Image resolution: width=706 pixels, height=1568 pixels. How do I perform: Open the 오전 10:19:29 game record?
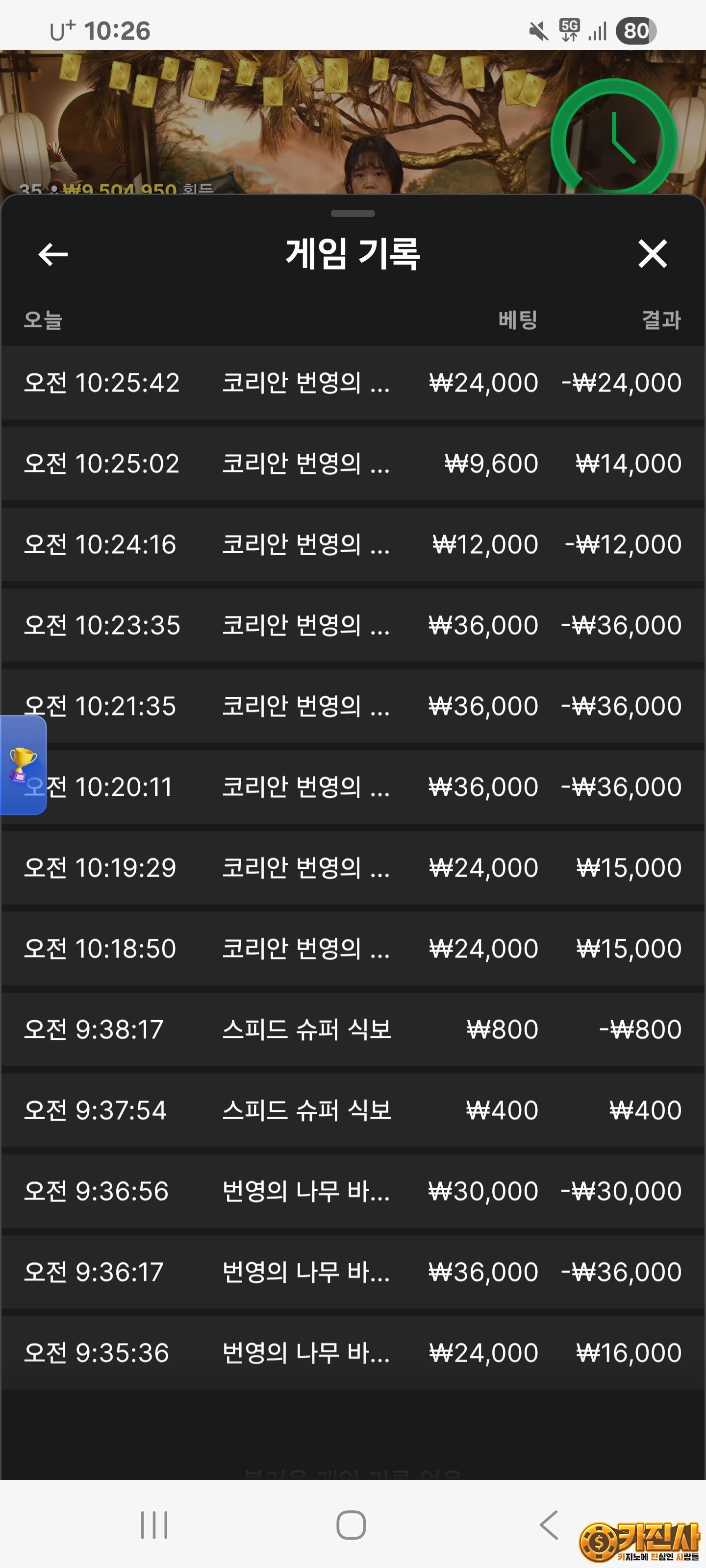353,868
